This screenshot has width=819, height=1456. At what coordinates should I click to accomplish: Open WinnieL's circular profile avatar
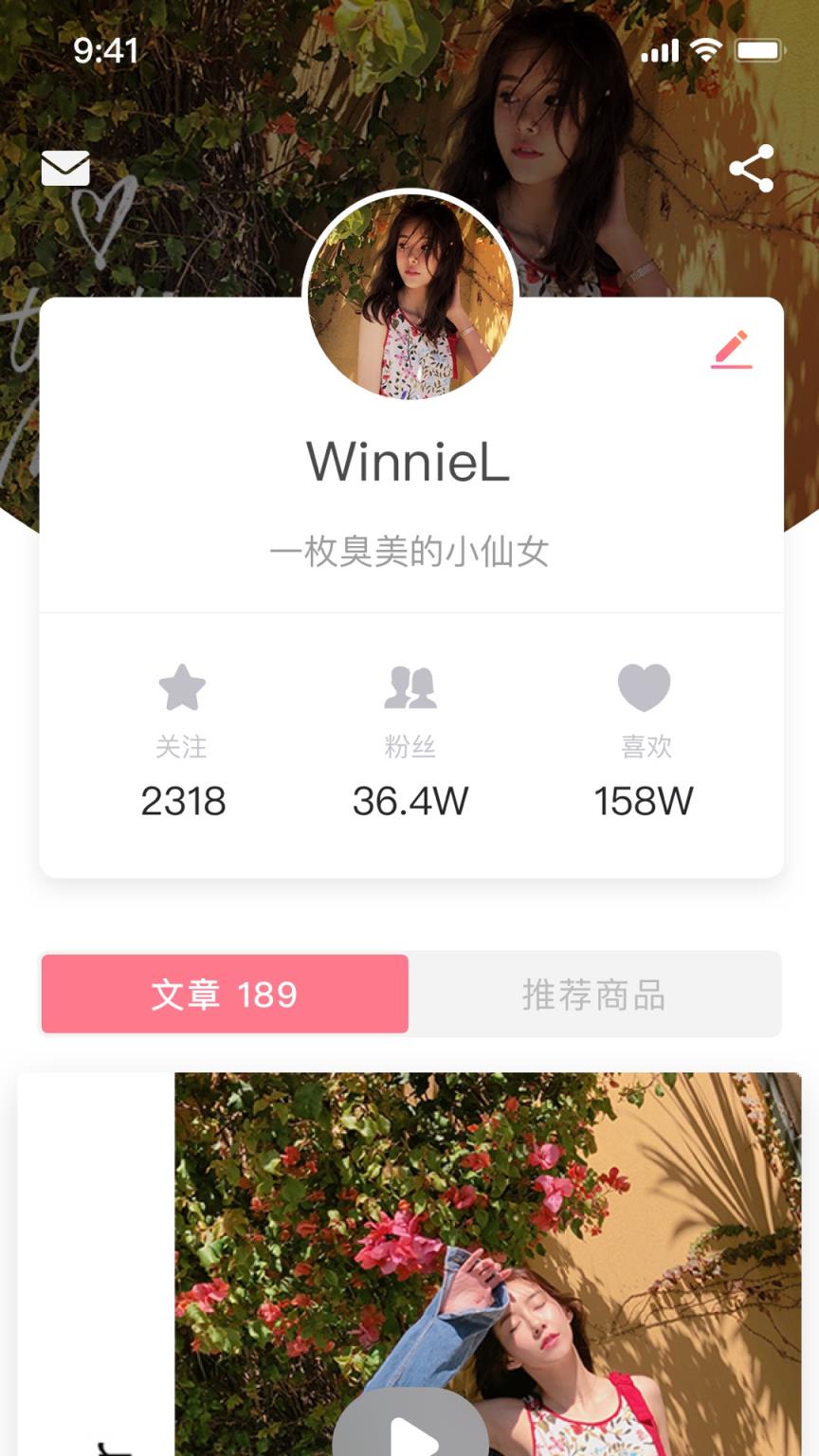[409, 297]
